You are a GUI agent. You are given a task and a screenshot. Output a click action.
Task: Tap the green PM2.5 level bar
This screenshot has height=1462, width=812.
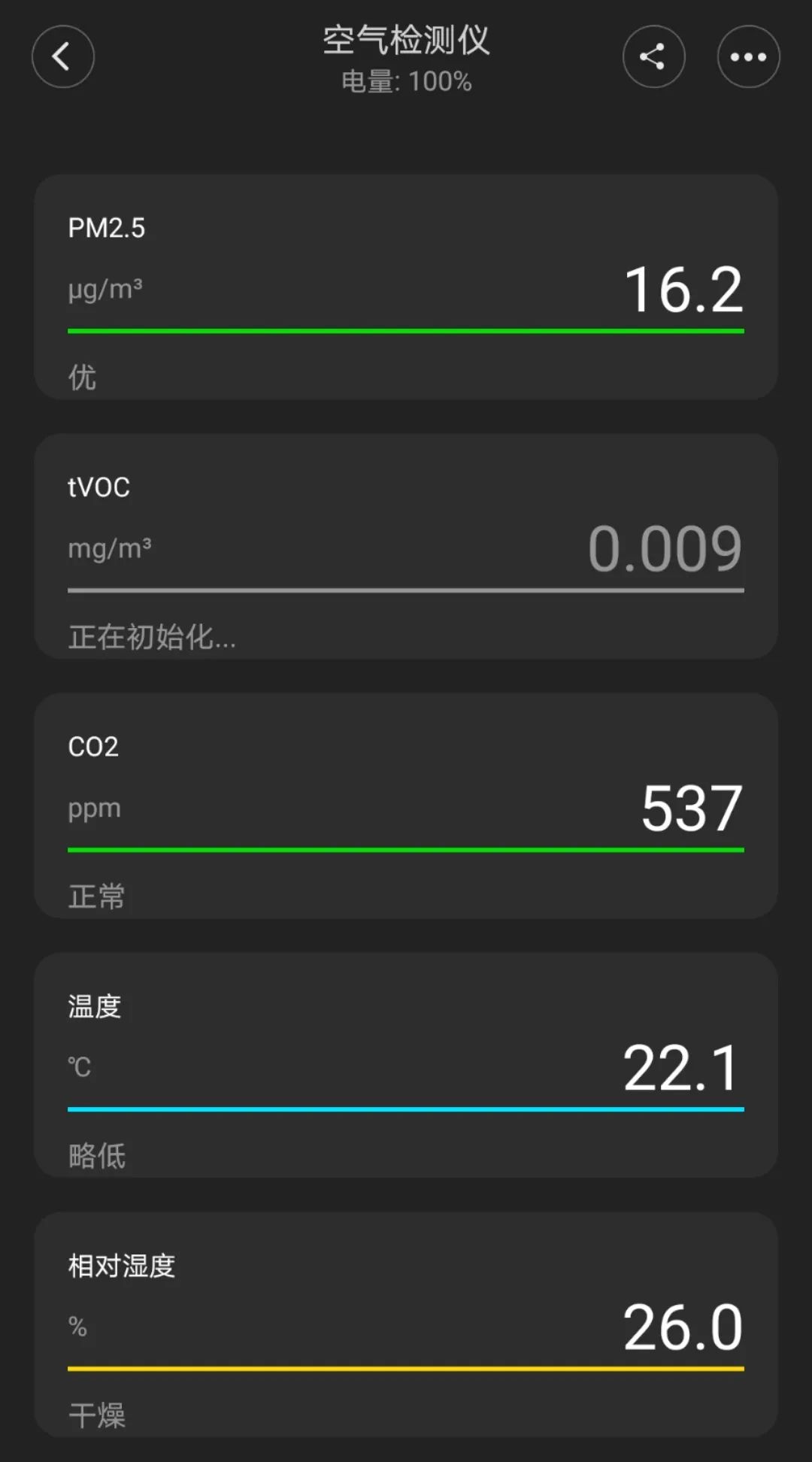click(404, 329)
